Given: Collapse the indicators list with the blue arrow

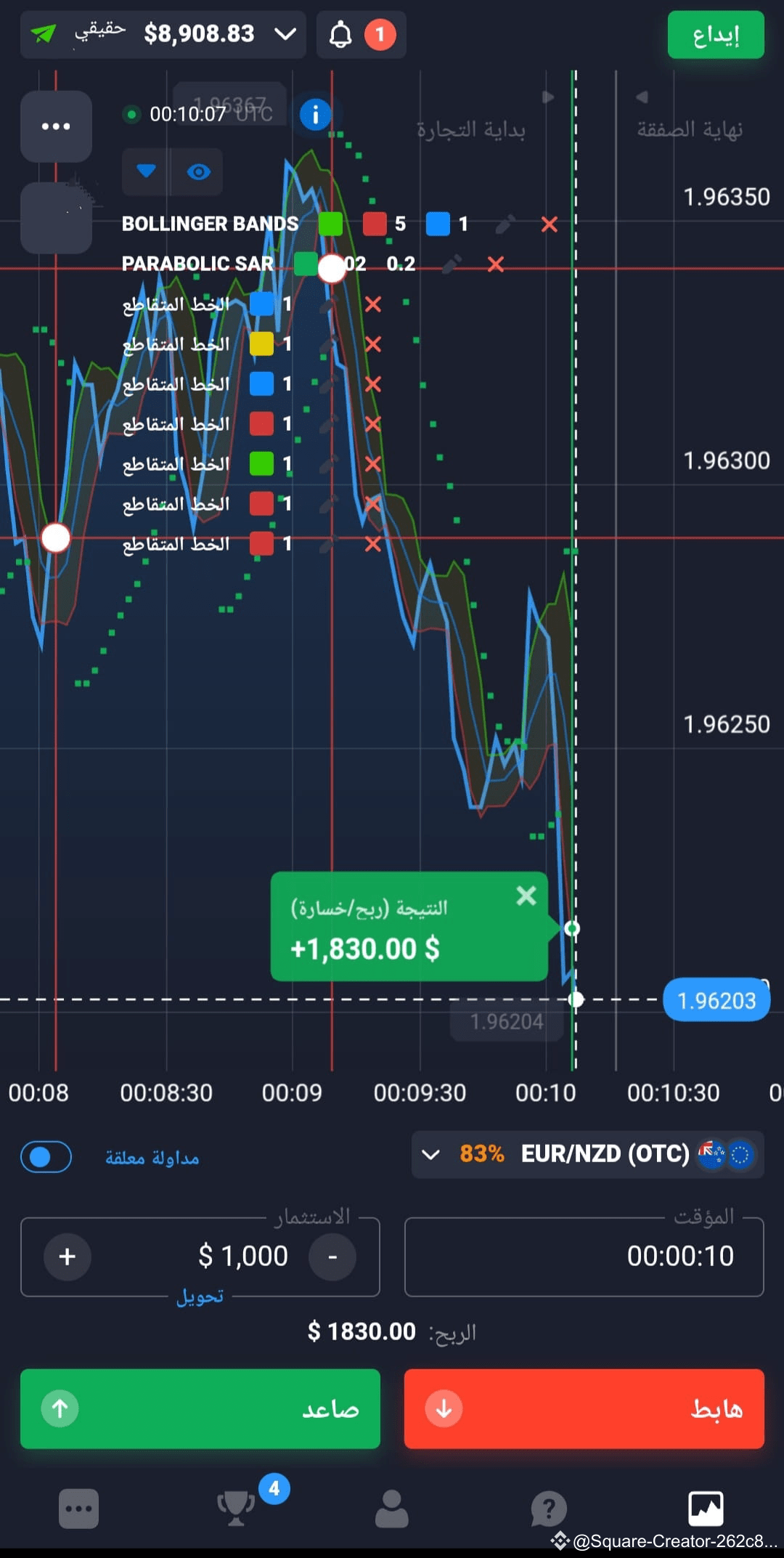Looking at the screenshot, I should (x=147, y=171).
